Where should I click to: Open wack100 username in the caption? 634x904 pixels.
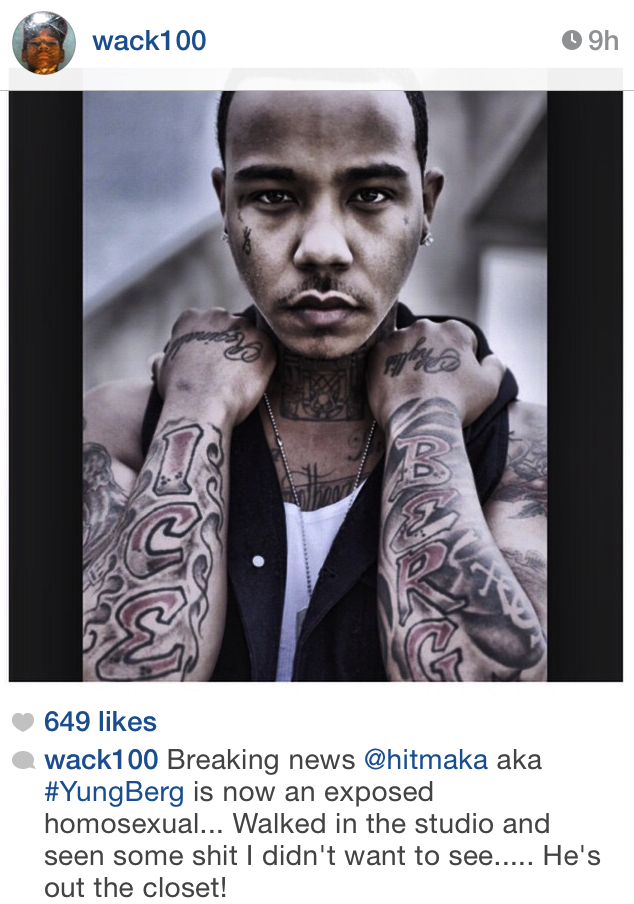tap(101, 760)
